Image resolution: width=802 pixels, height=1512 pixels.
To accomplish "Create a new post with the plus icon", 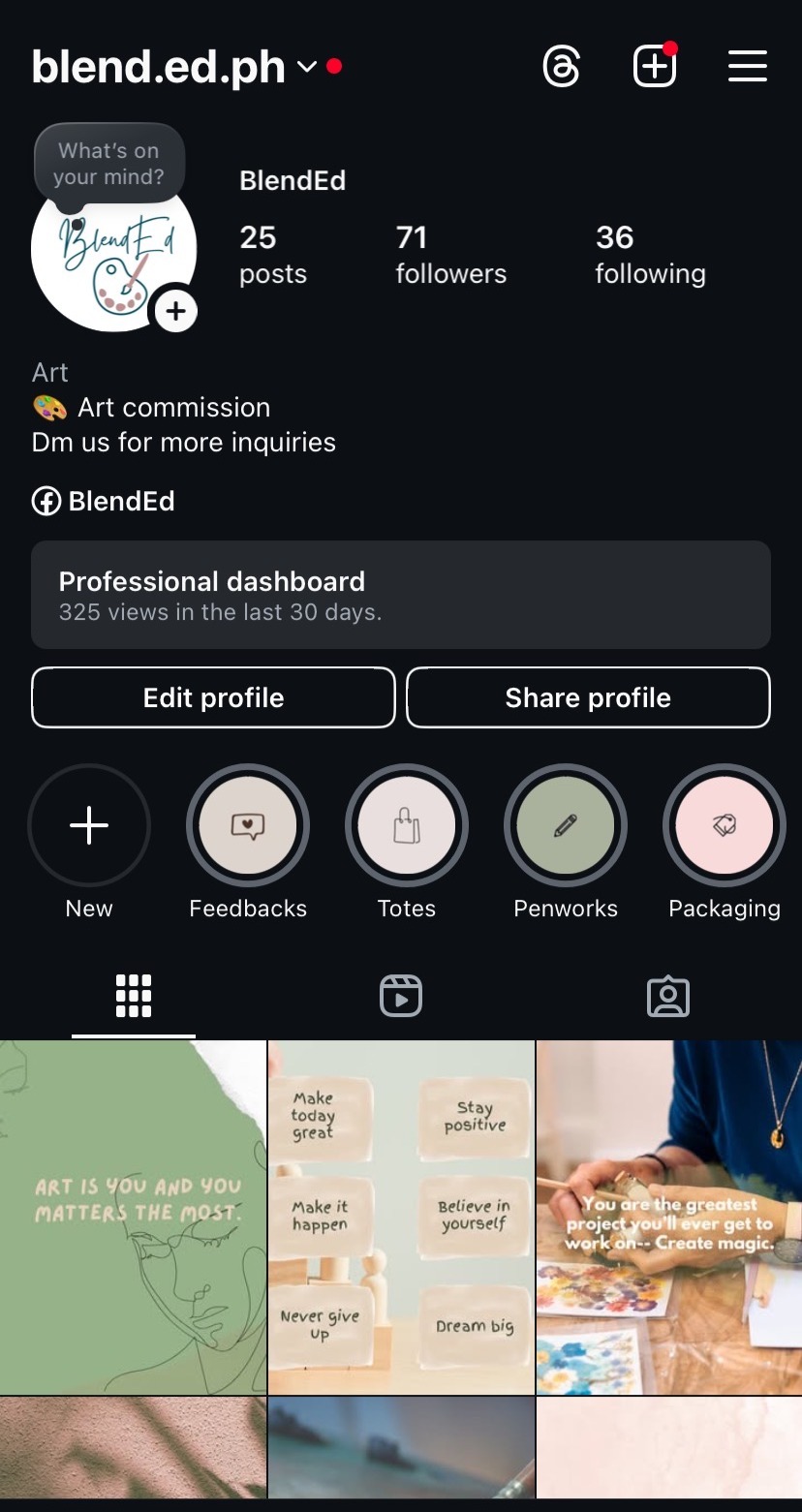I will point(655,67).
